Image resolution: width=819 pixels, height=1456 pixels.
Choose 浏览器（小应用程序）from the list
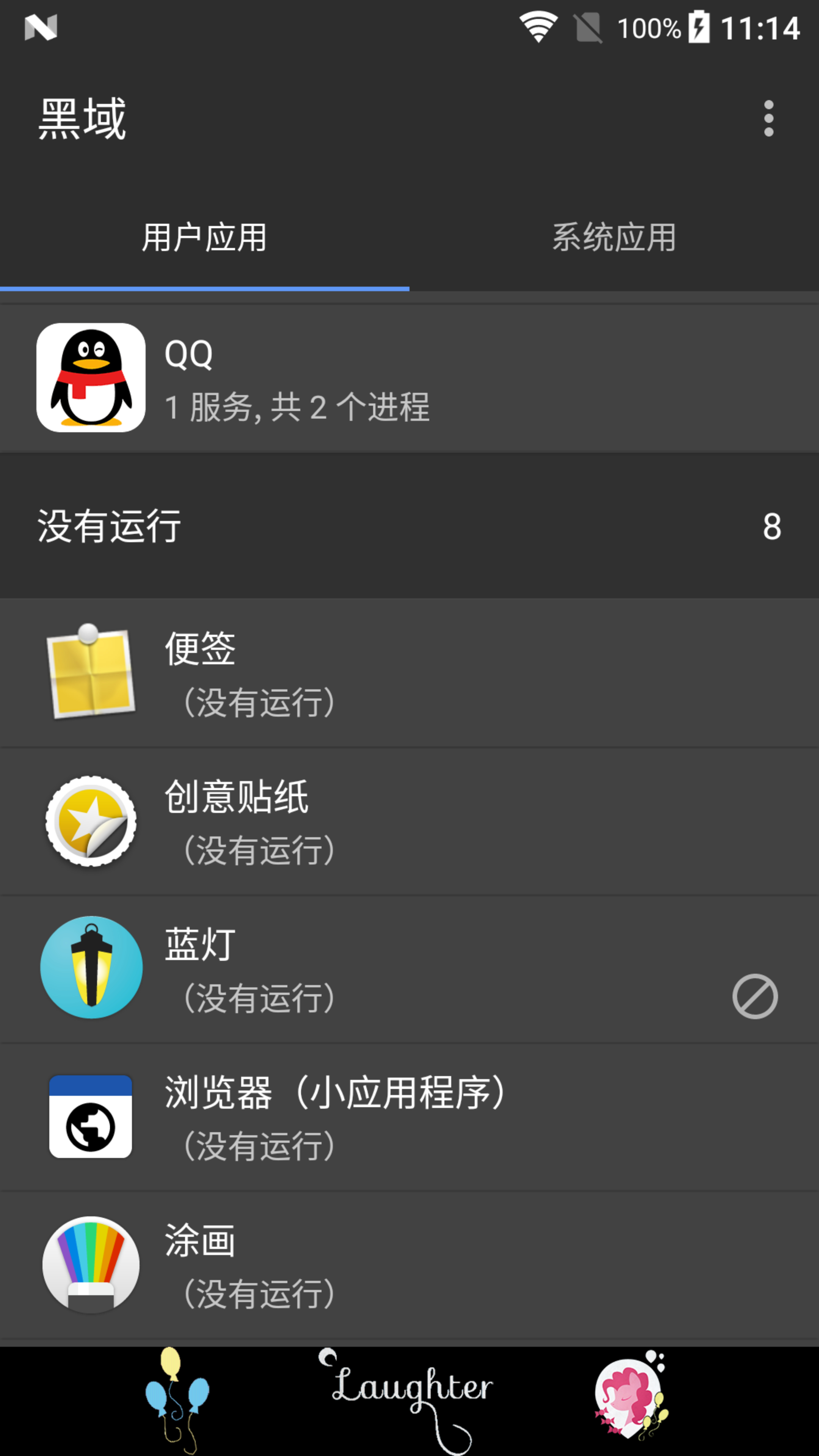tap(409, 1117)
